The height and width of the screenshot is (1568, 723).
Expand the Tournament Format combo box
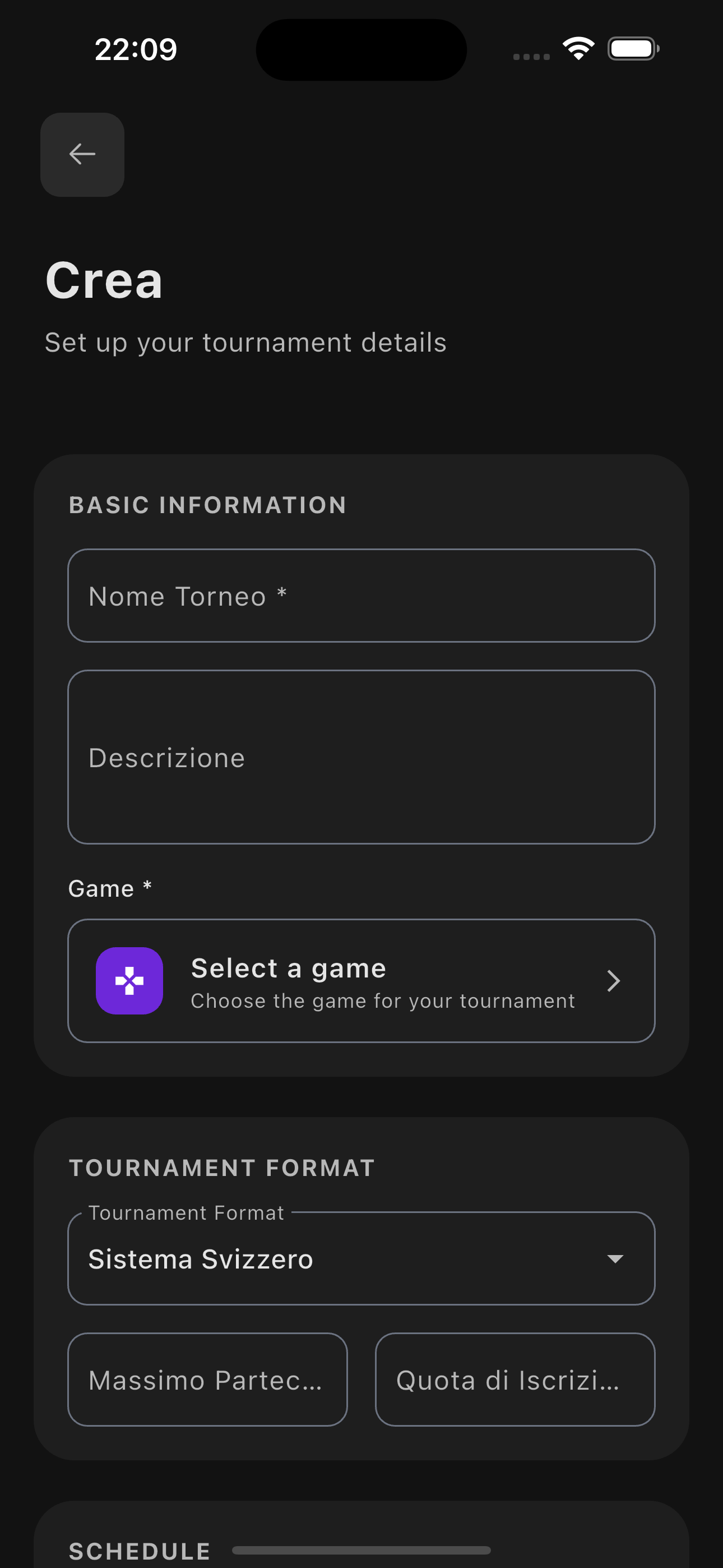(x=361, y=1260)
